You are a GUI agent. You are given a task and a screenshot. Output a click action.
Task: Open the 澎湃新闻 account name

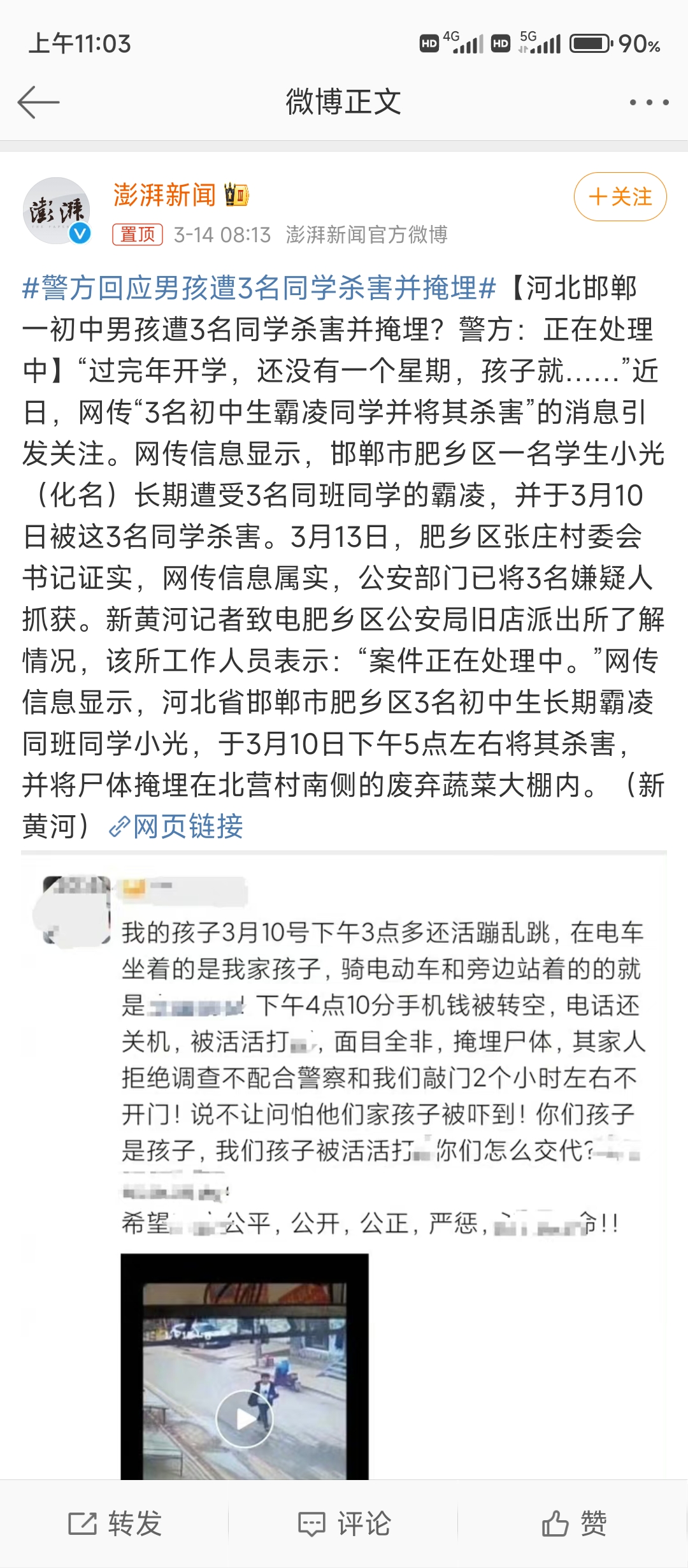[164, 195]
